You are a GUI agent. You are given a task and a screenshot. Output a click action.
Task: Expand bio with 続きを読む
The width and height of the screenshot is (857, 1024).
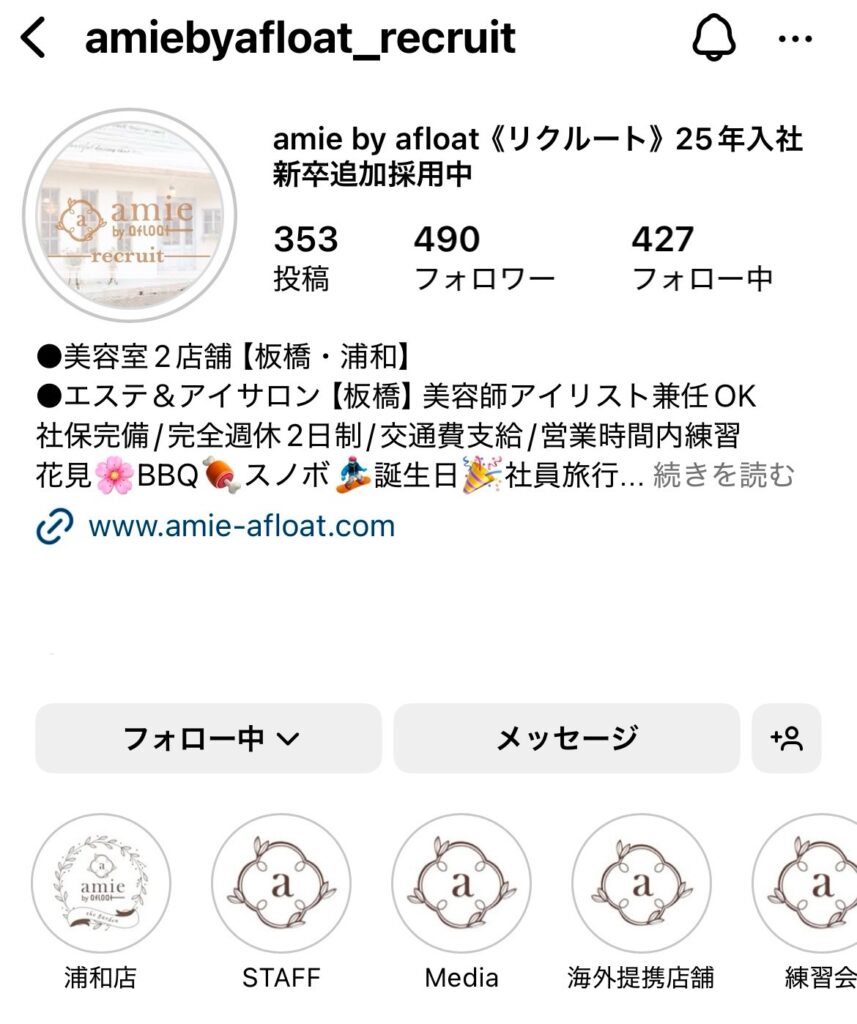(724, 476)
